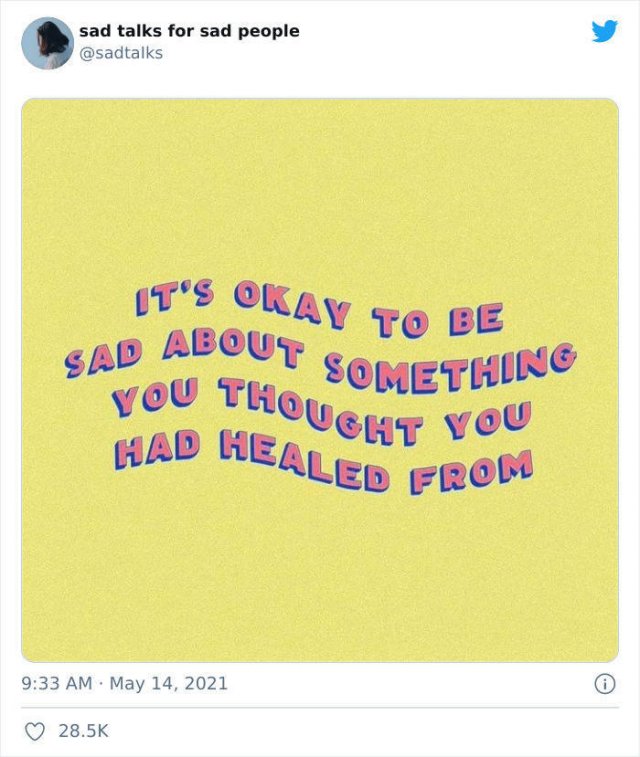Open the tweet timestamp 9:33 AM May 14, 2021
This screenshot has height=757, width=640.
pyautogui.click(x=125, y=684)
